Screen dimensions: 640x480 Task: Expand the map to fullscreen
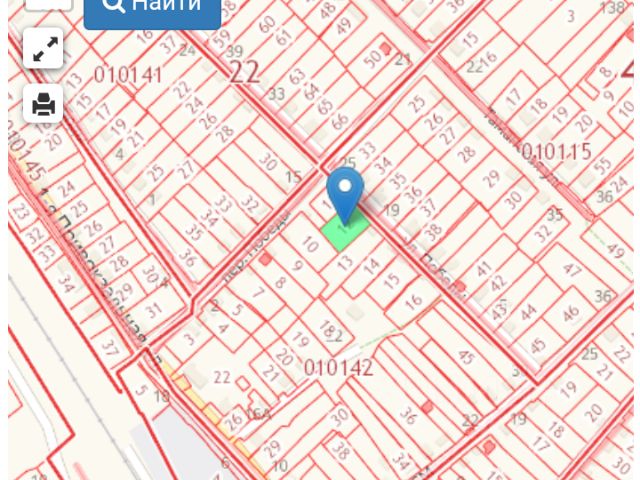[x=43, y=49]
